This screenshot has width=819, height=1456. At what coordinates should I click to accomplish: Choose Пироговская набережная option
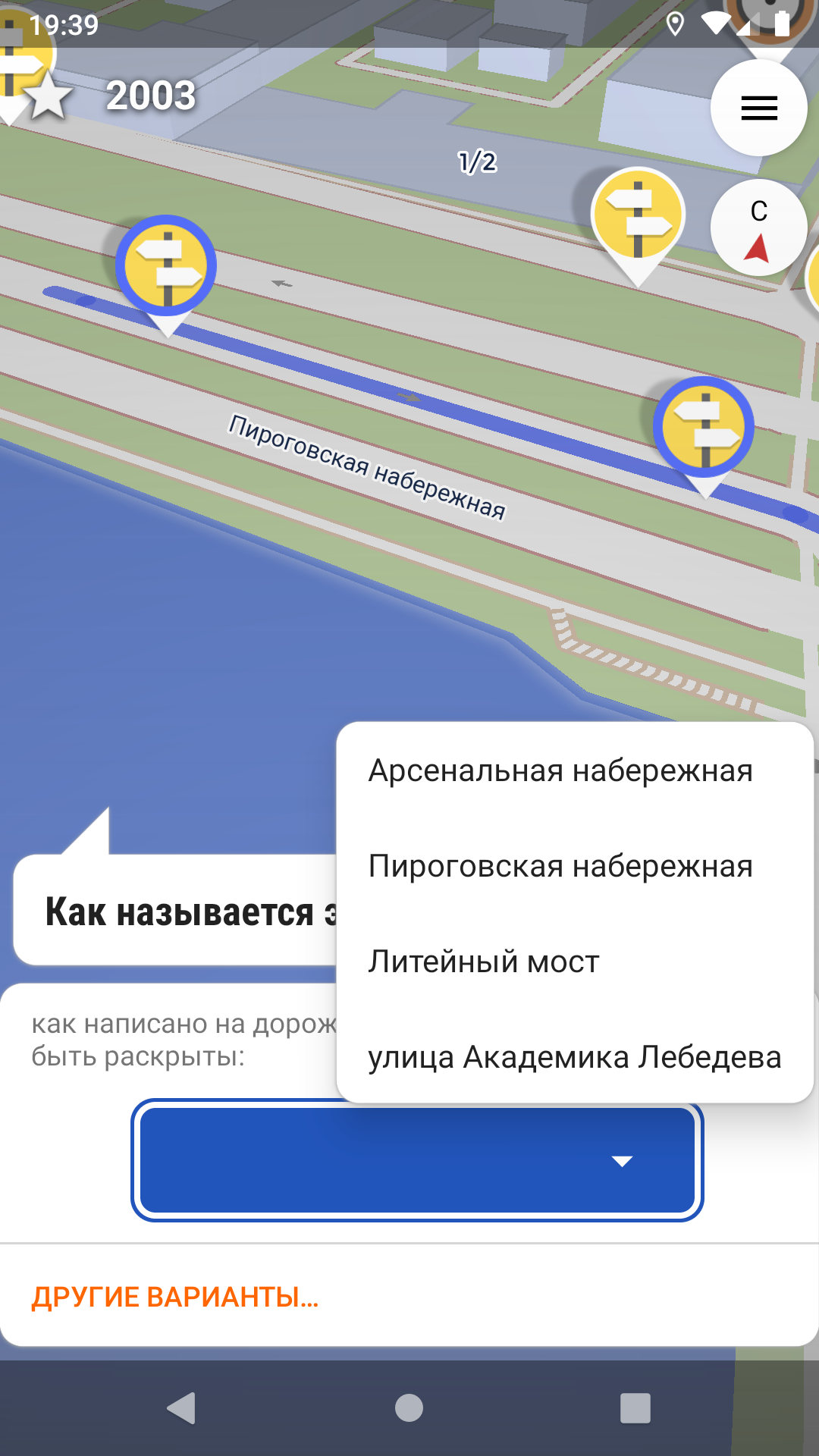(560, 866)
